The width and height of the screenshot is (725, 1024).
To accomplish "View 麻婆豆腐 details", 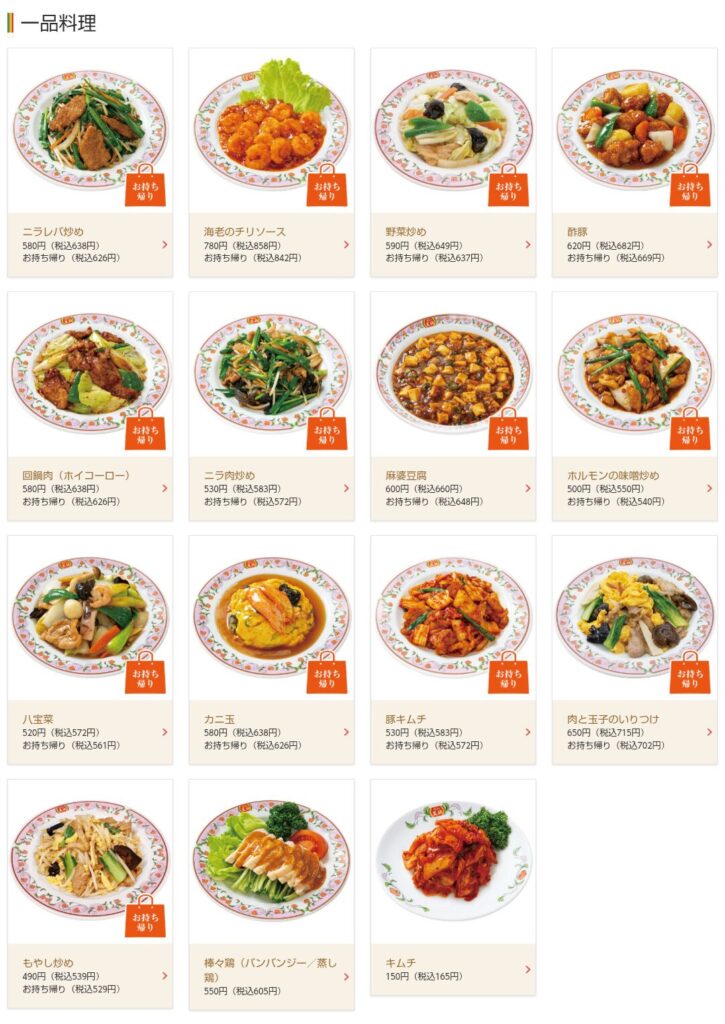I will (452, 405).
